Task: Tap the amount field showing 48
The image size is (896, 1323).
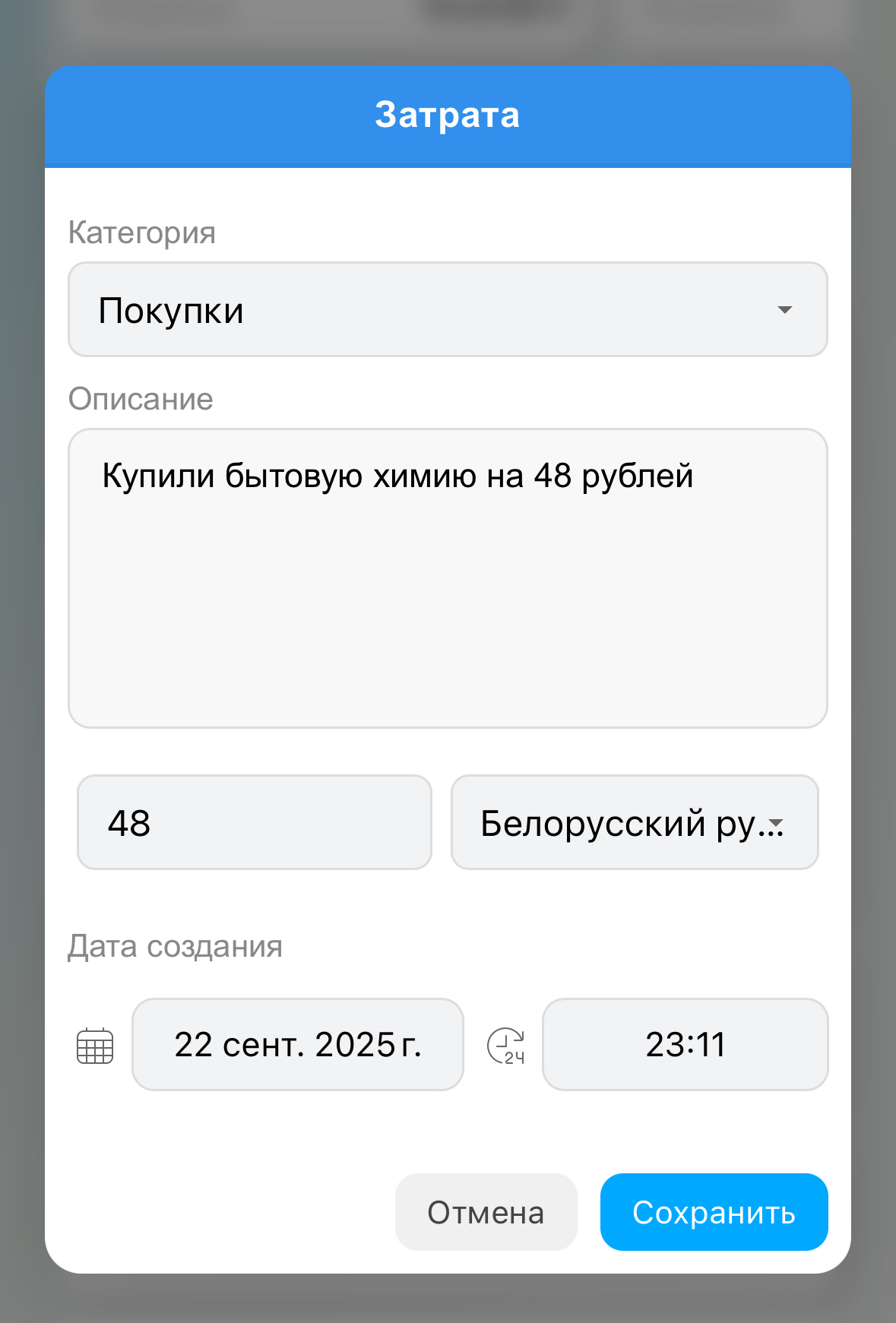Action: 254,822
